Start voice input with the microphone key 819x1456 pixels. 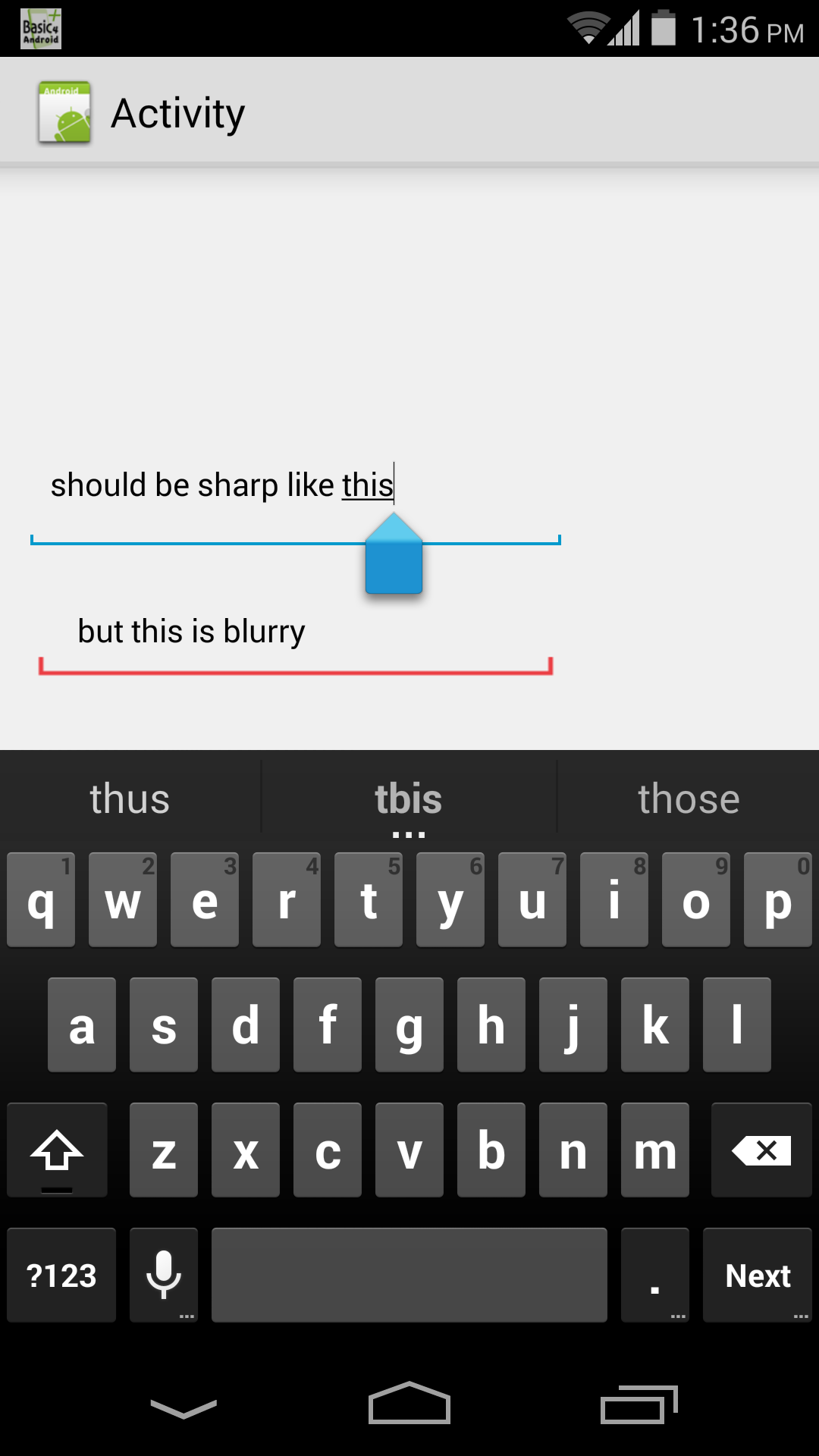[164, 1275]
